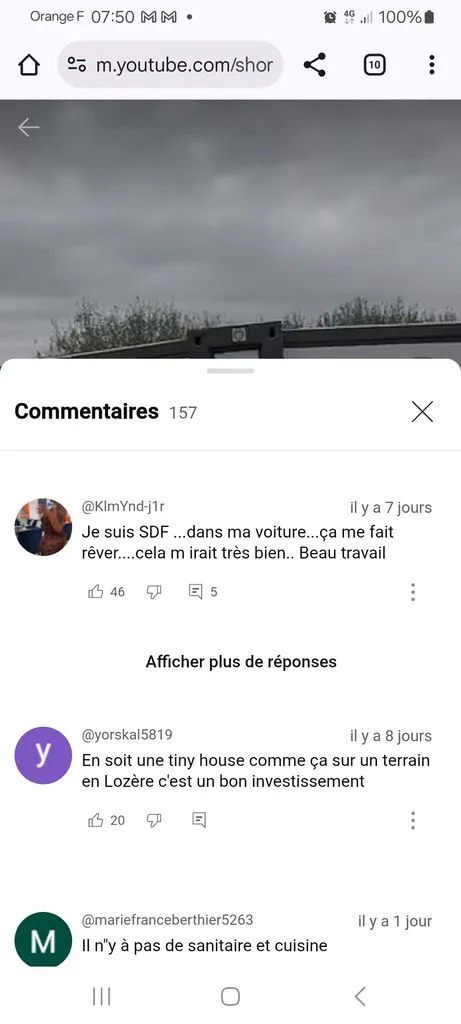Share the current page
Screen dimensions: 461x1024
pyautogui.click(x=315, y=65)
